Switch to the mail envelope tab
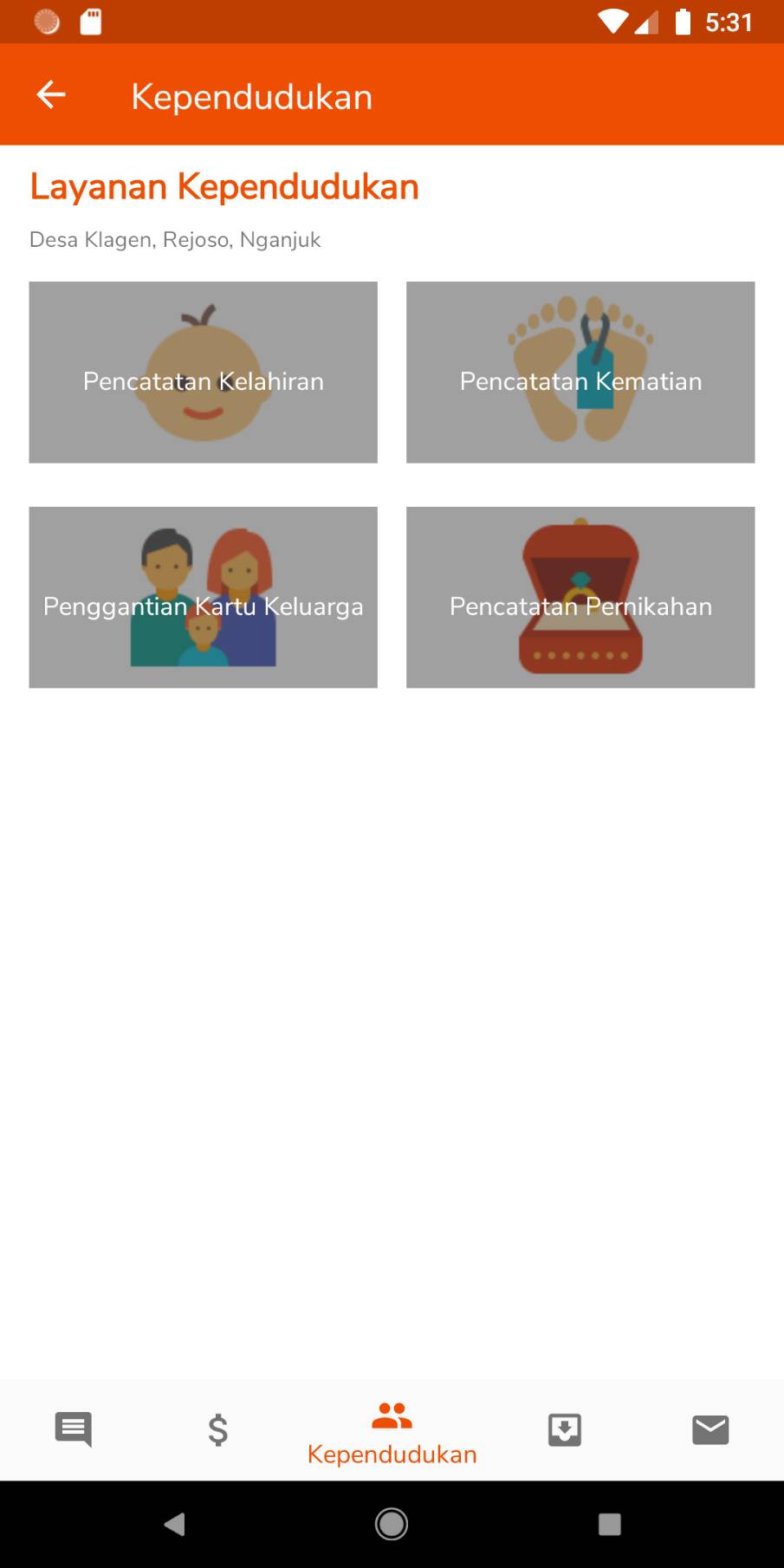 tap(710, 1429)
